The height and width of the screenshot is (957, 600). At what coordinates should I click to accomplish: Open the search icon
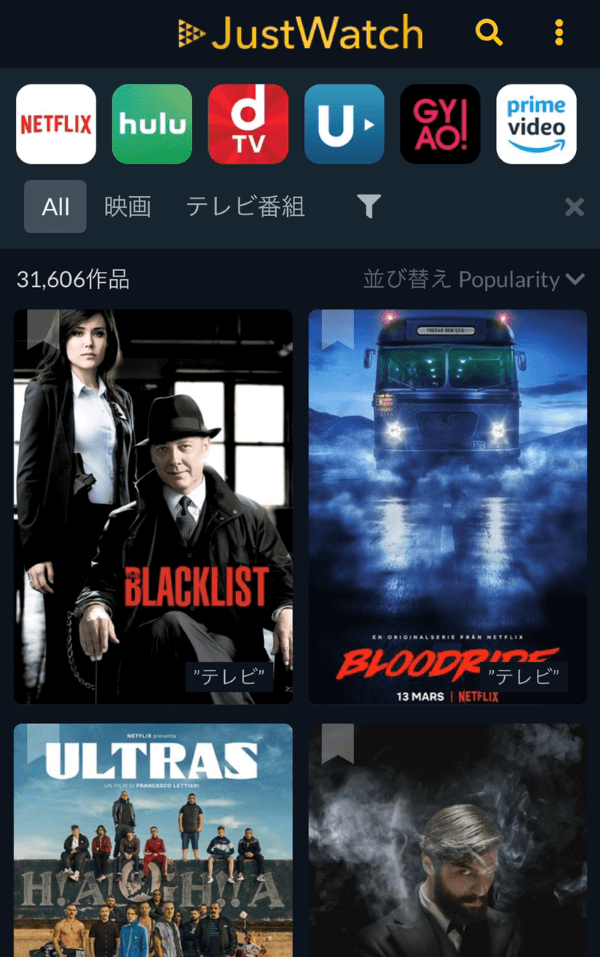coord(489,33)
